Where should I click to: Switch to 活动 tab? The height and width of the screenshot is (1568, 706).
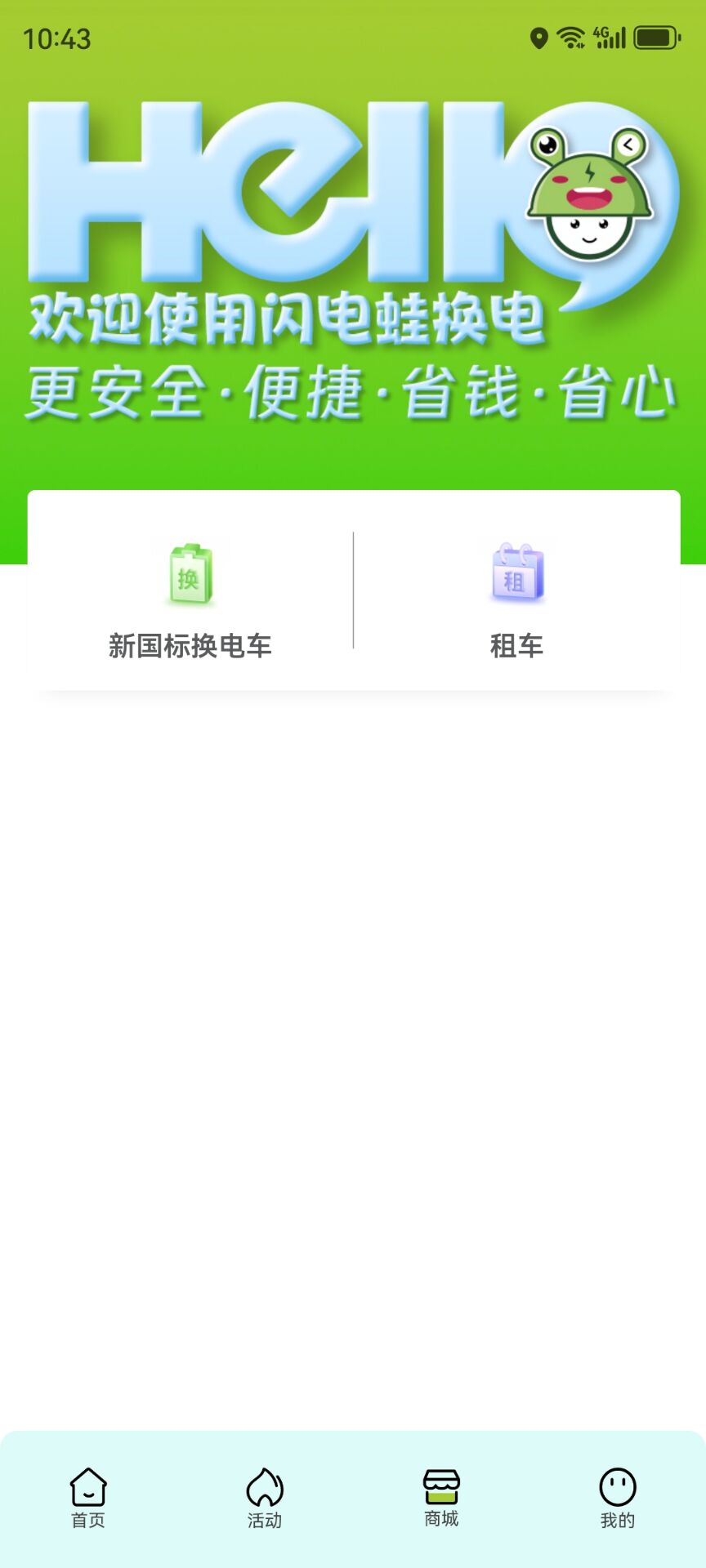point(265,1498)
